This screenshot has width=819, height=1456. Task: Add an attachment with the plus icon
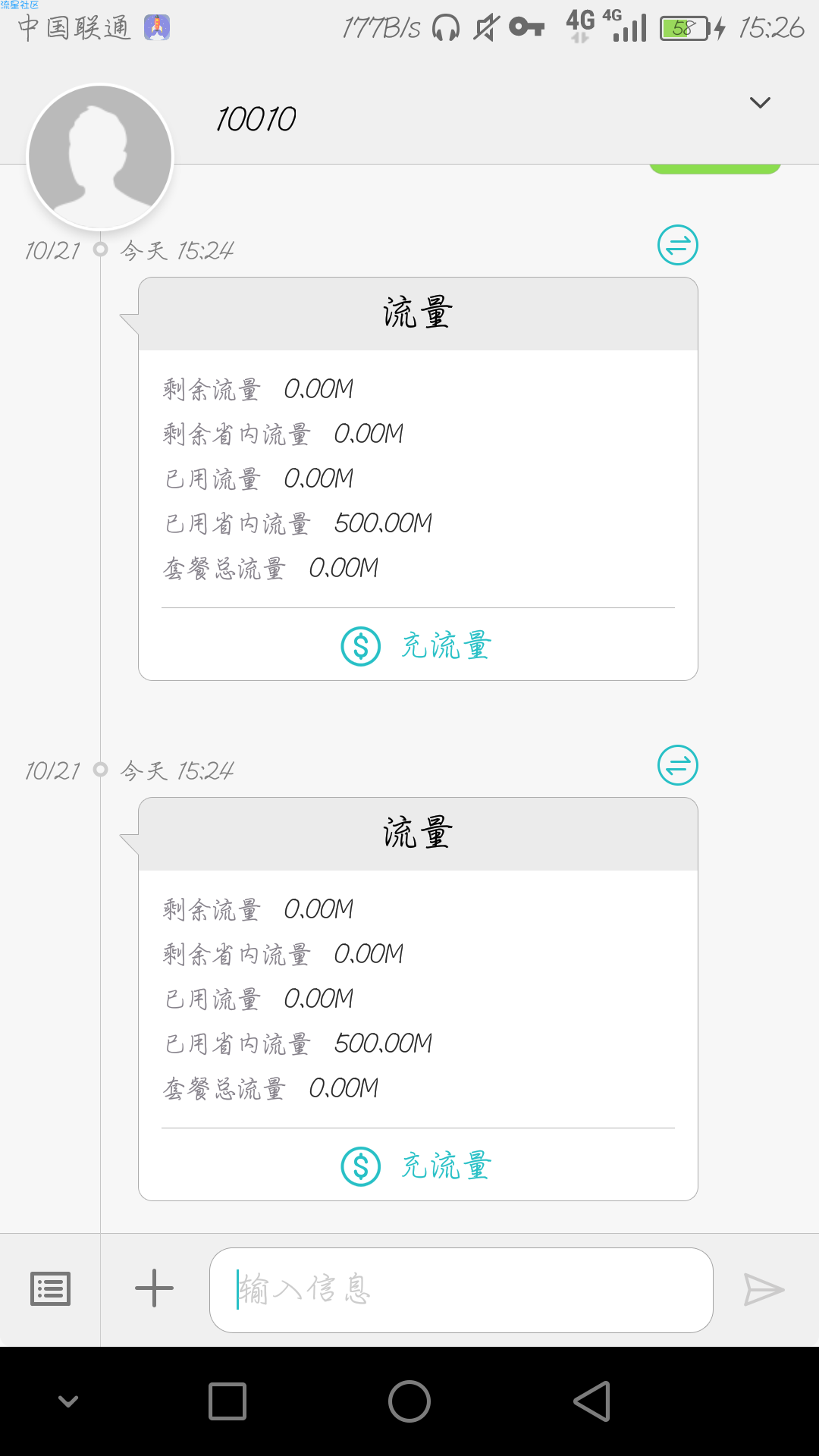154,1288
